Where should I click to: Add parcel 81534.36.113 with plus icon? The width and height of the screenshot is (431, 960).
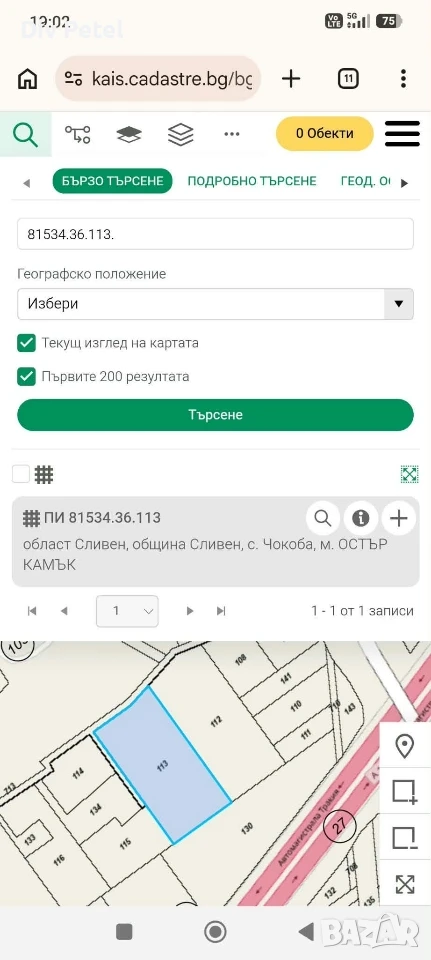[399, 519]
